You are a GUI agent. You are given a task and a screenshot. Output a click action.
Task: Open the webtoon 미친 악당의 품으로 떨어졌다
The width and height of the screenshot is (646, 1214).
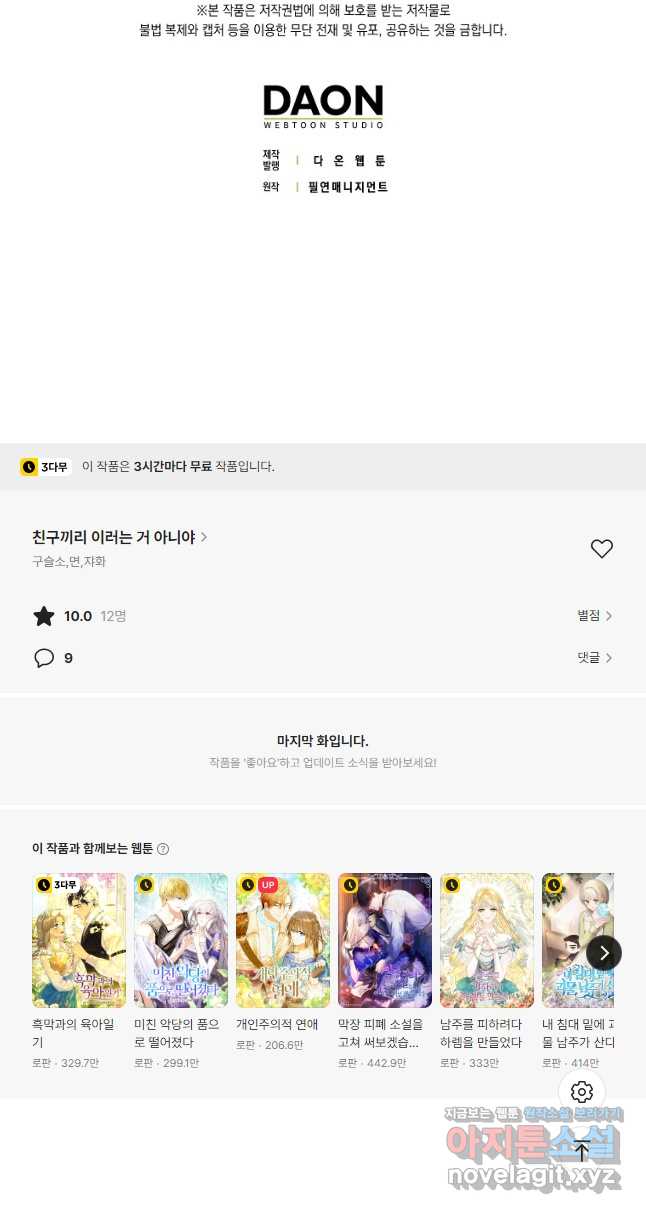coord(181,940)
